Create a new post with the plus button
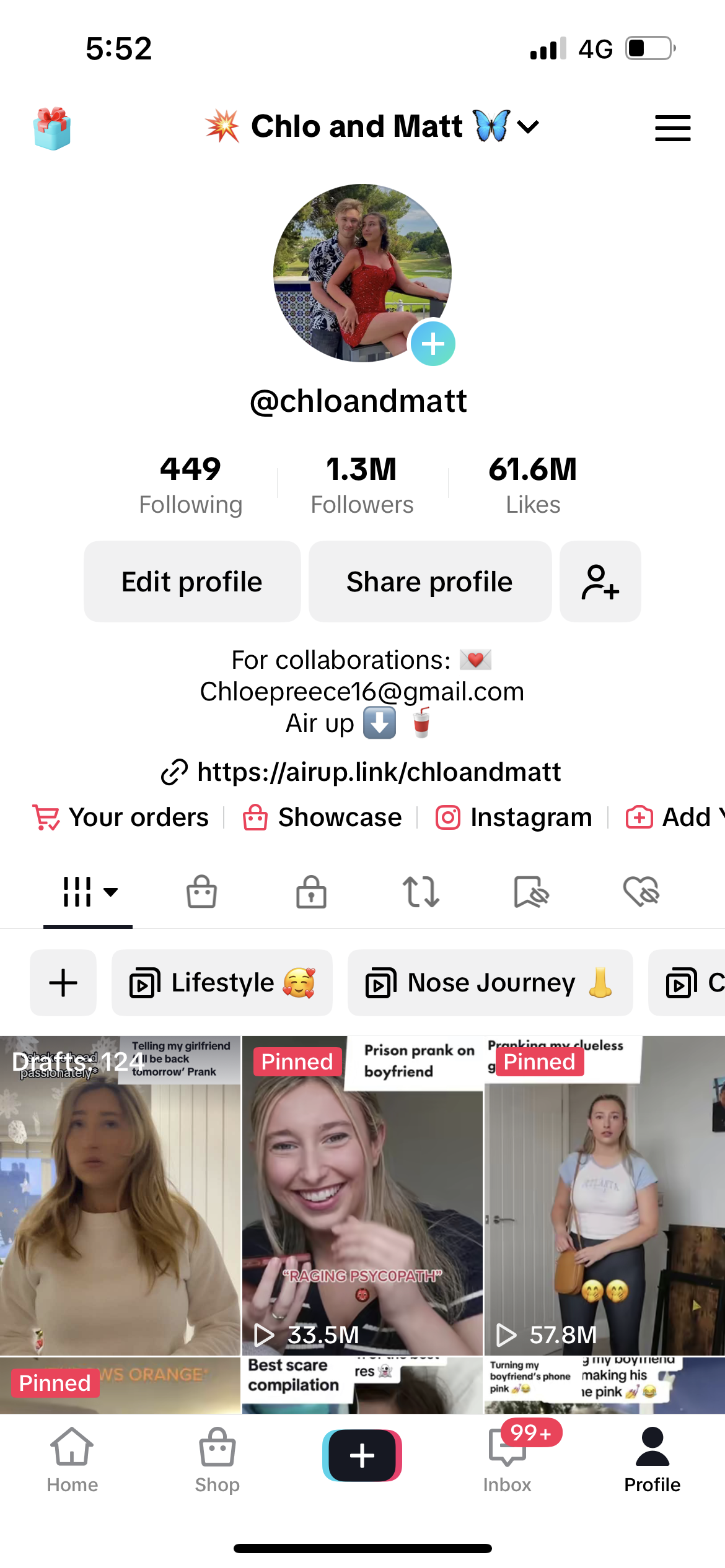 [362, 1455]
